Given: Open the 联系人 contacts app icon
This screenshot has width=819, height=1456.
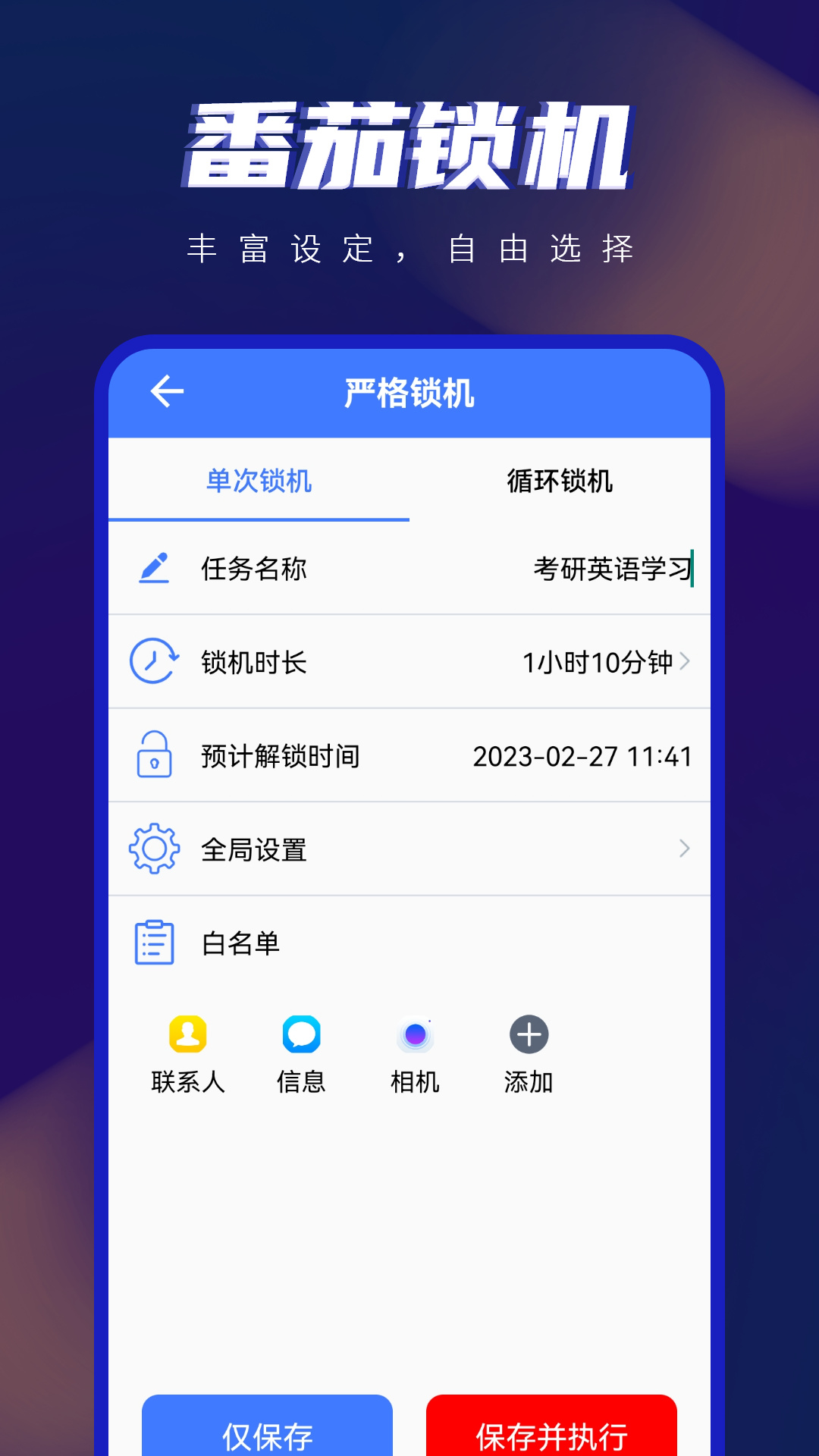Looking at the screenshot, I should 187,1033.
